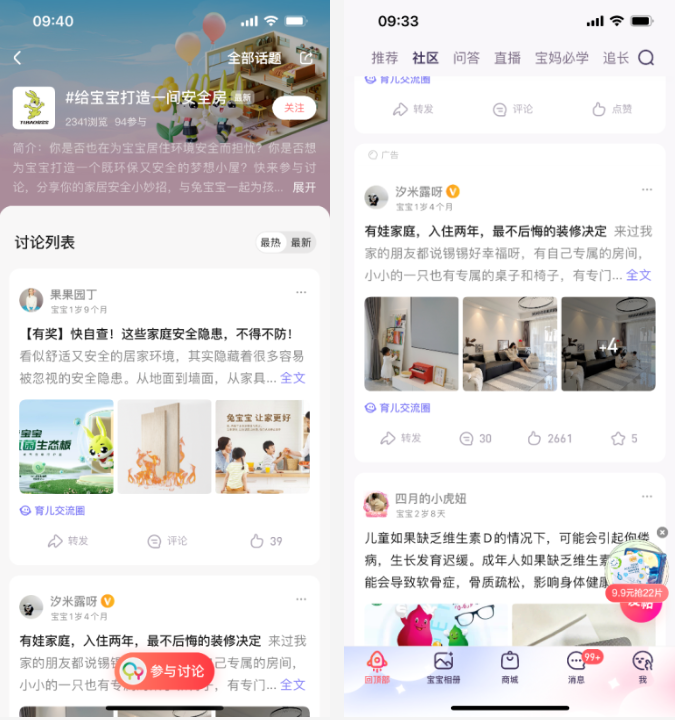Expand the topic intro with 展开

(304, 187)
